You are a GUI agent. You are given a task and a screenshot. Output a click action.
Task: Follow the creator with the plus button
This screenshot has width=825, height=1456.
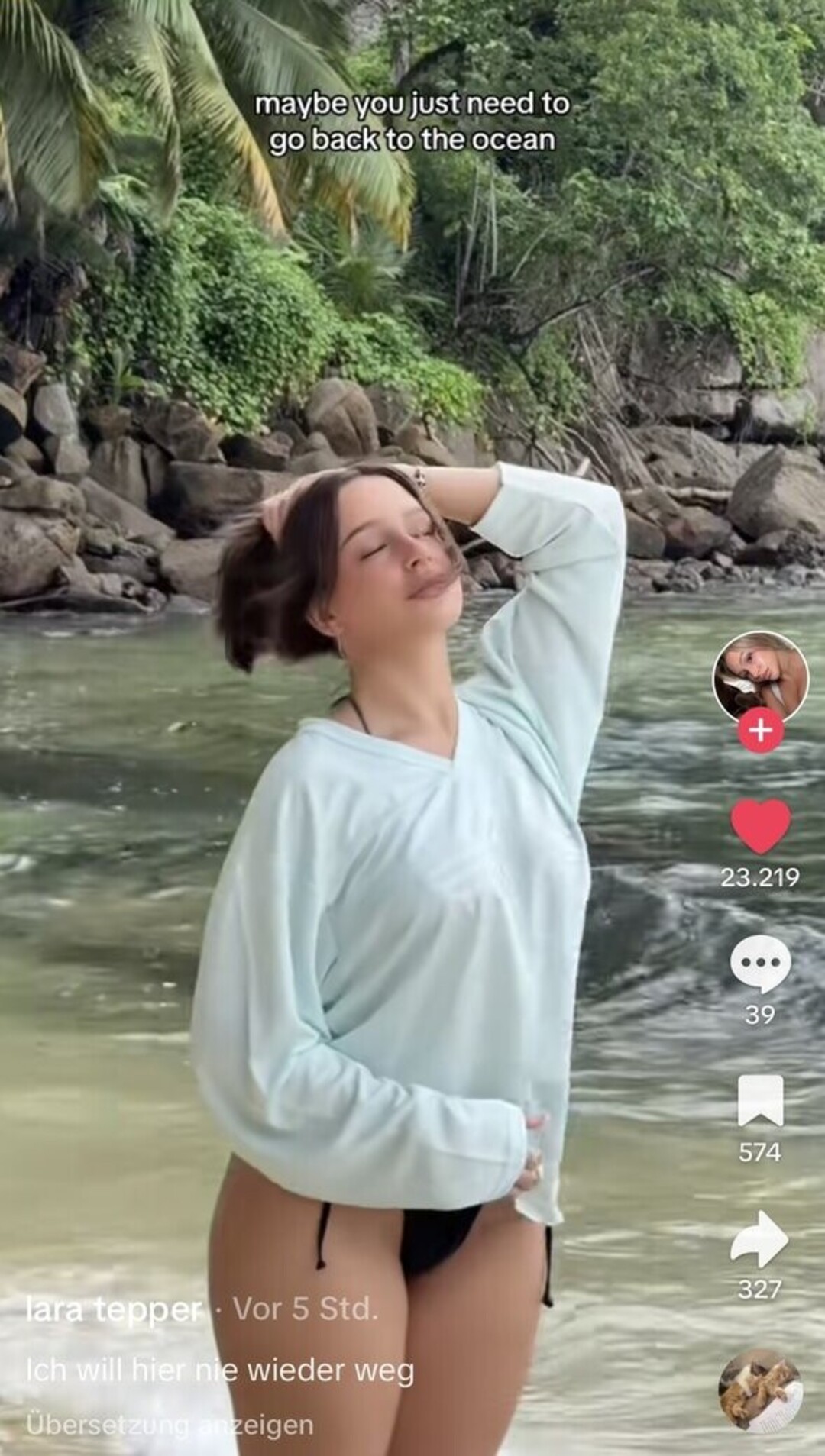(x=759, y=731)
